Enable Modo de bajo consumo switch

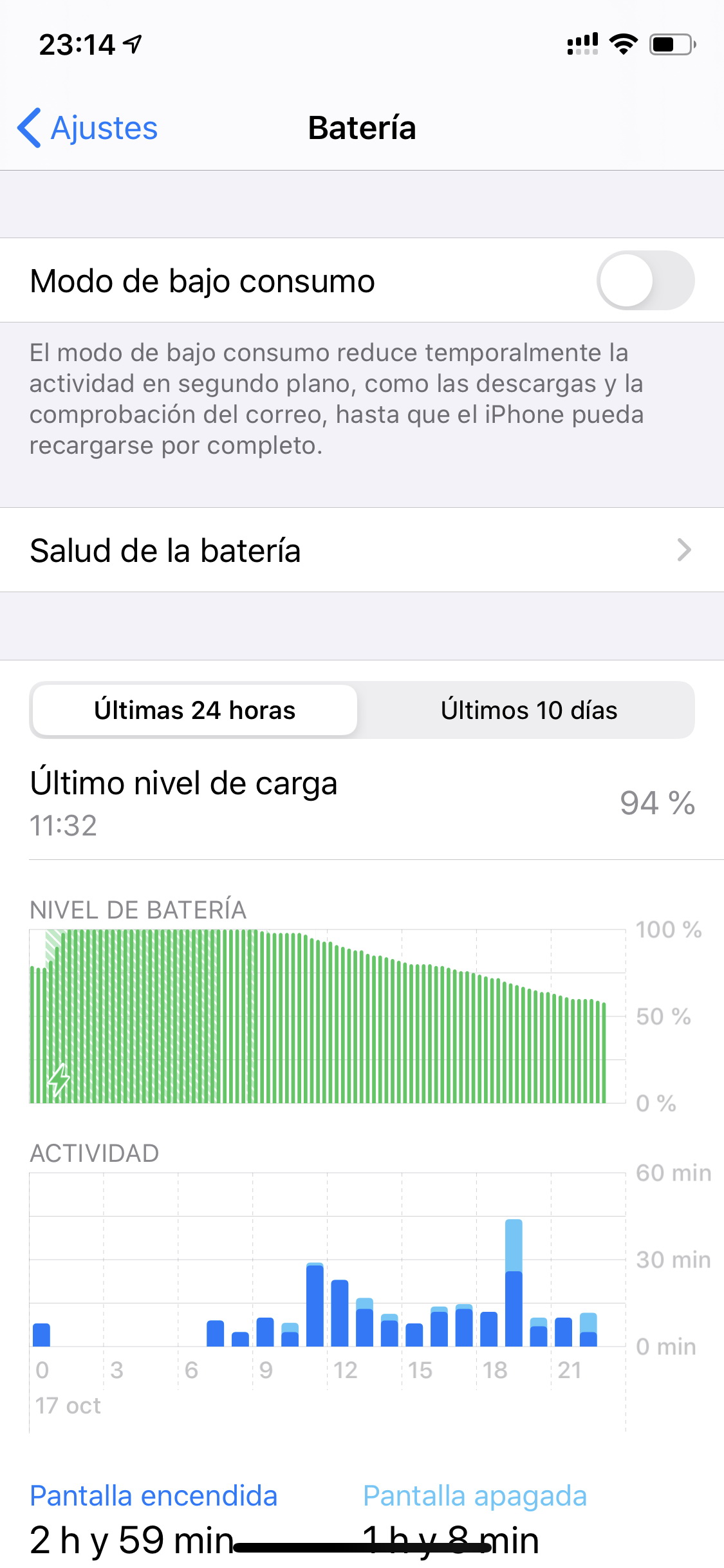[645, 281]
